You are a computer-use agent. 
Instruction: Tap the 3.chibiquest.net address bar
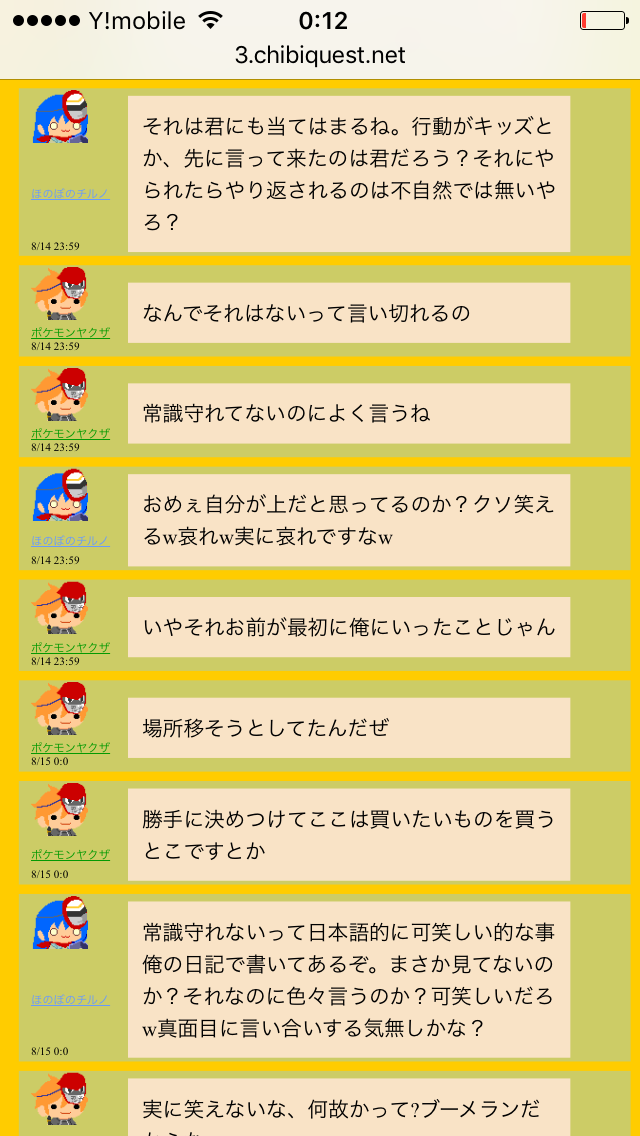point(320,55)
